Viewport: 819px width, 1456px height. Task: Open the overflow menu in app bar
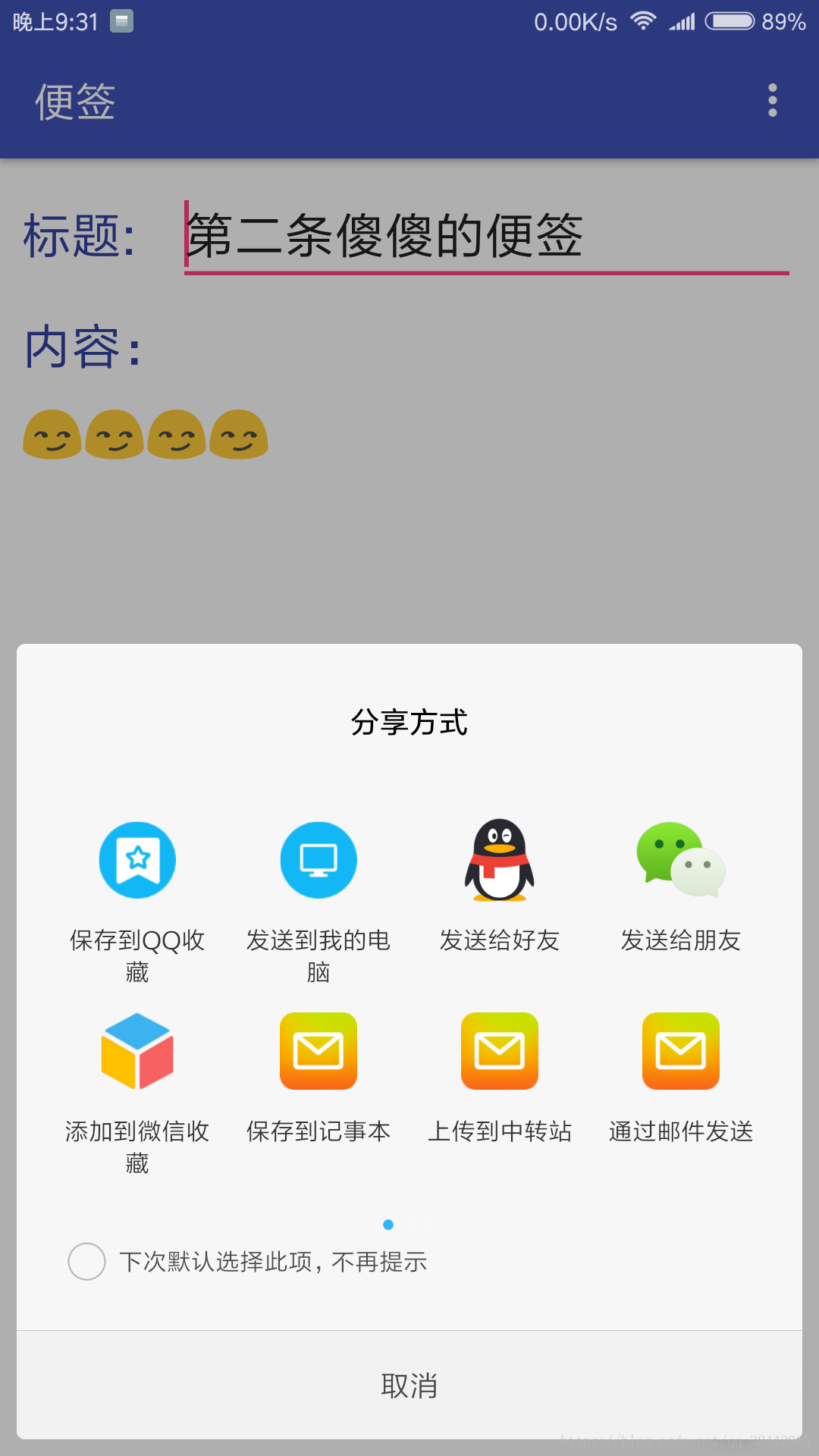pyautogui.click(x=772, y=100)
